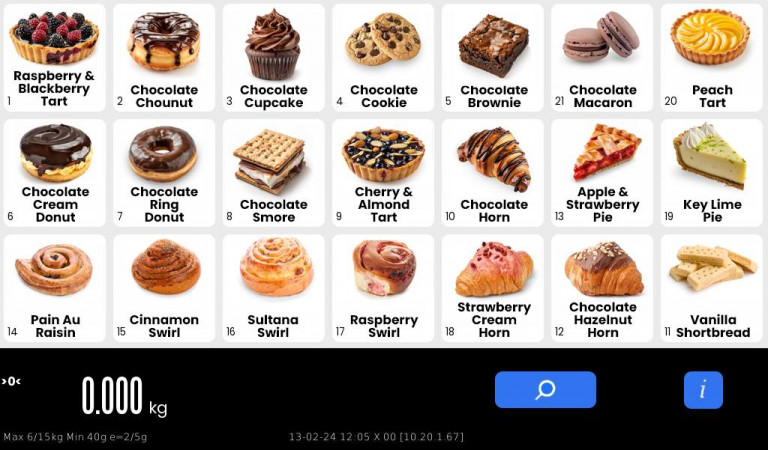768x450 pixels.
Task: Open the product search button
Action: tap(545, 390)
